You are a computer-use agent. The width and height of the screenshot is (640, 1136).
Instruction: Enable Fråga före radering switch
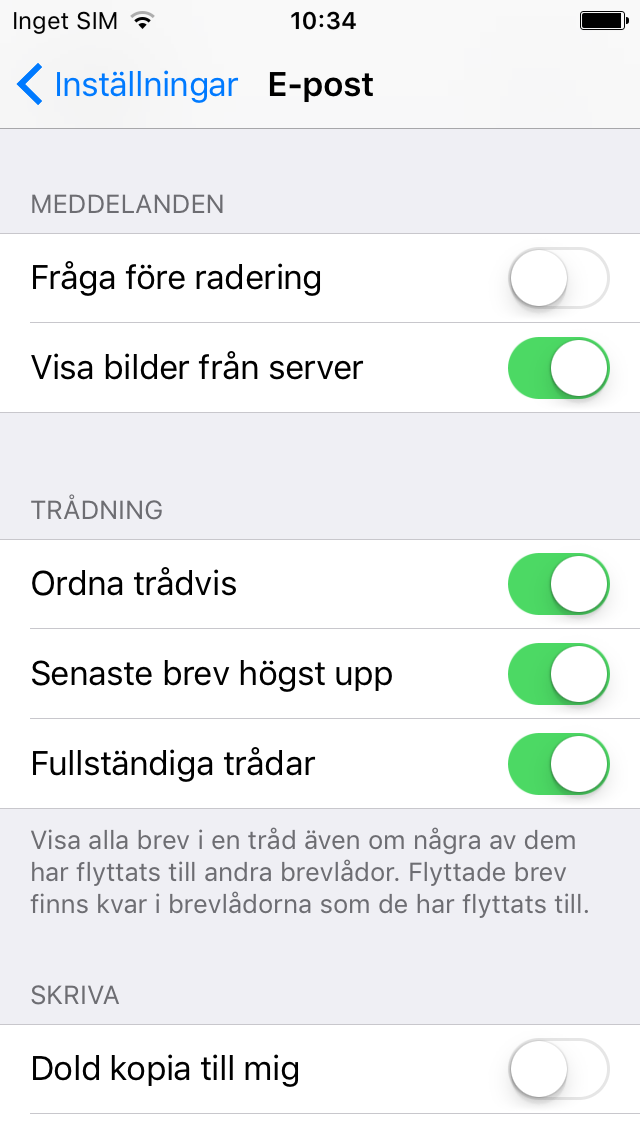558,278
